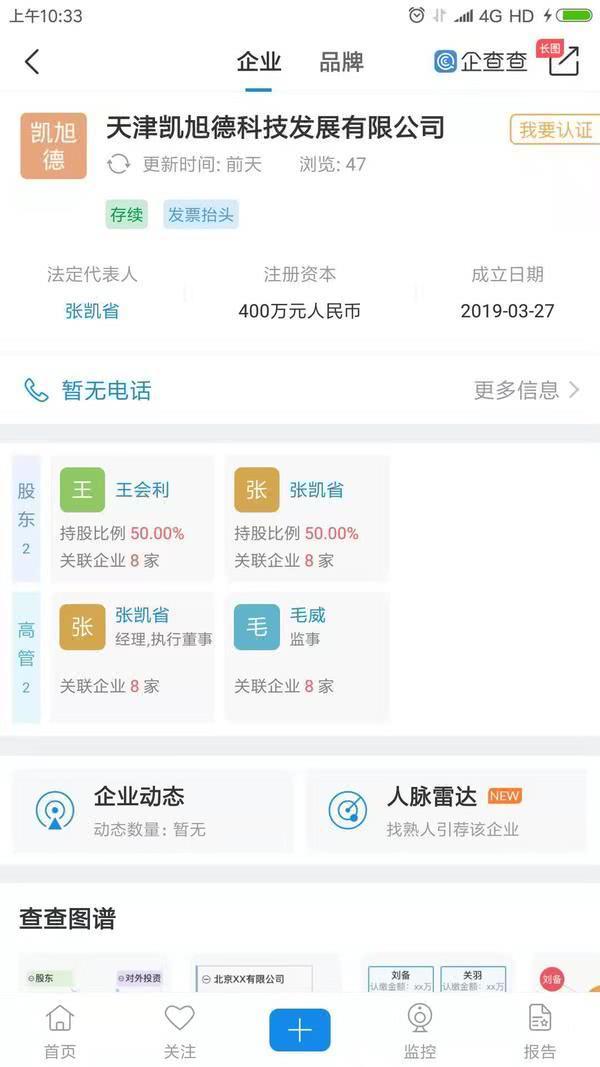Open supervisor 毛威's card
This screenshot has width=600, height=1067.
(x=306, y=655)
